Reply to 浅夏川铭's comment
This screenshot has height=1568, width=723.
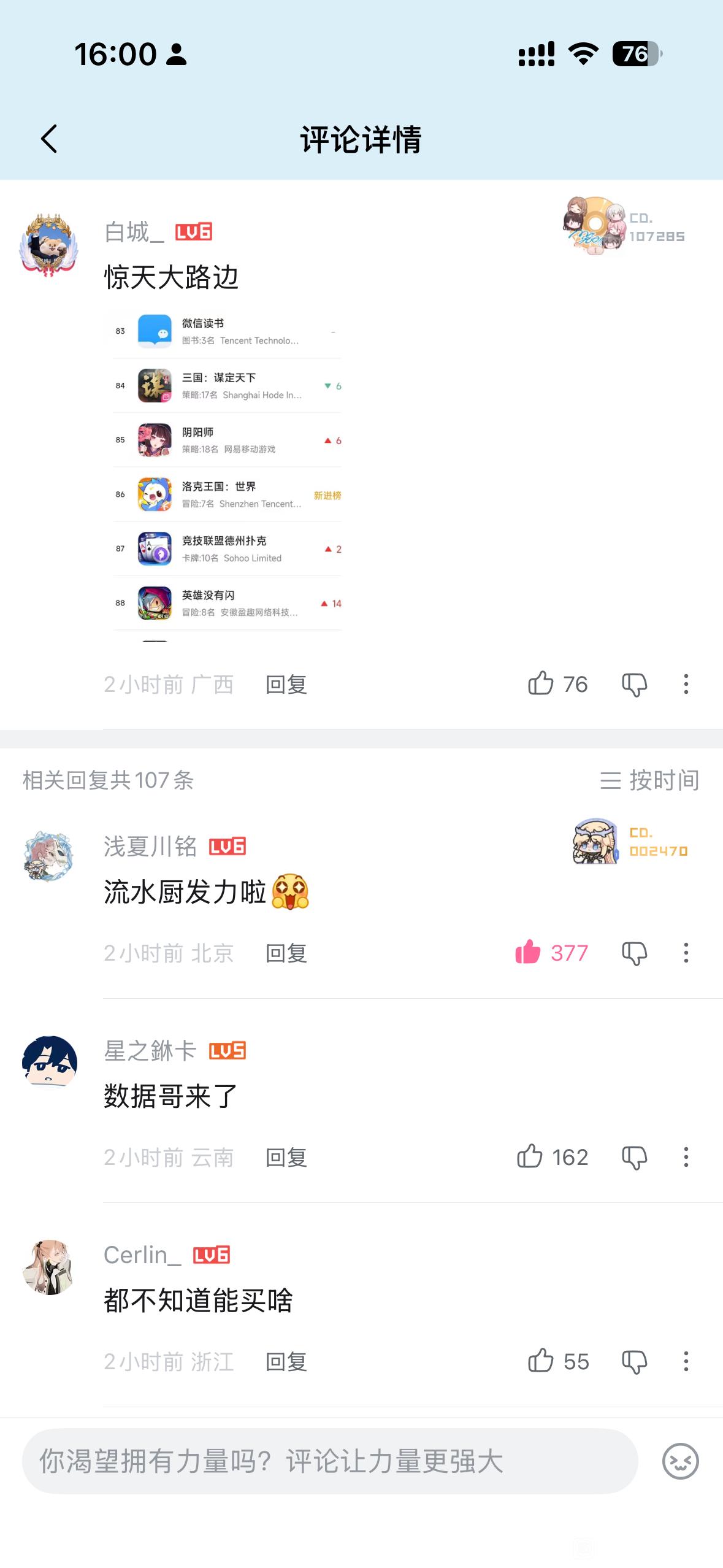point(286,953)
